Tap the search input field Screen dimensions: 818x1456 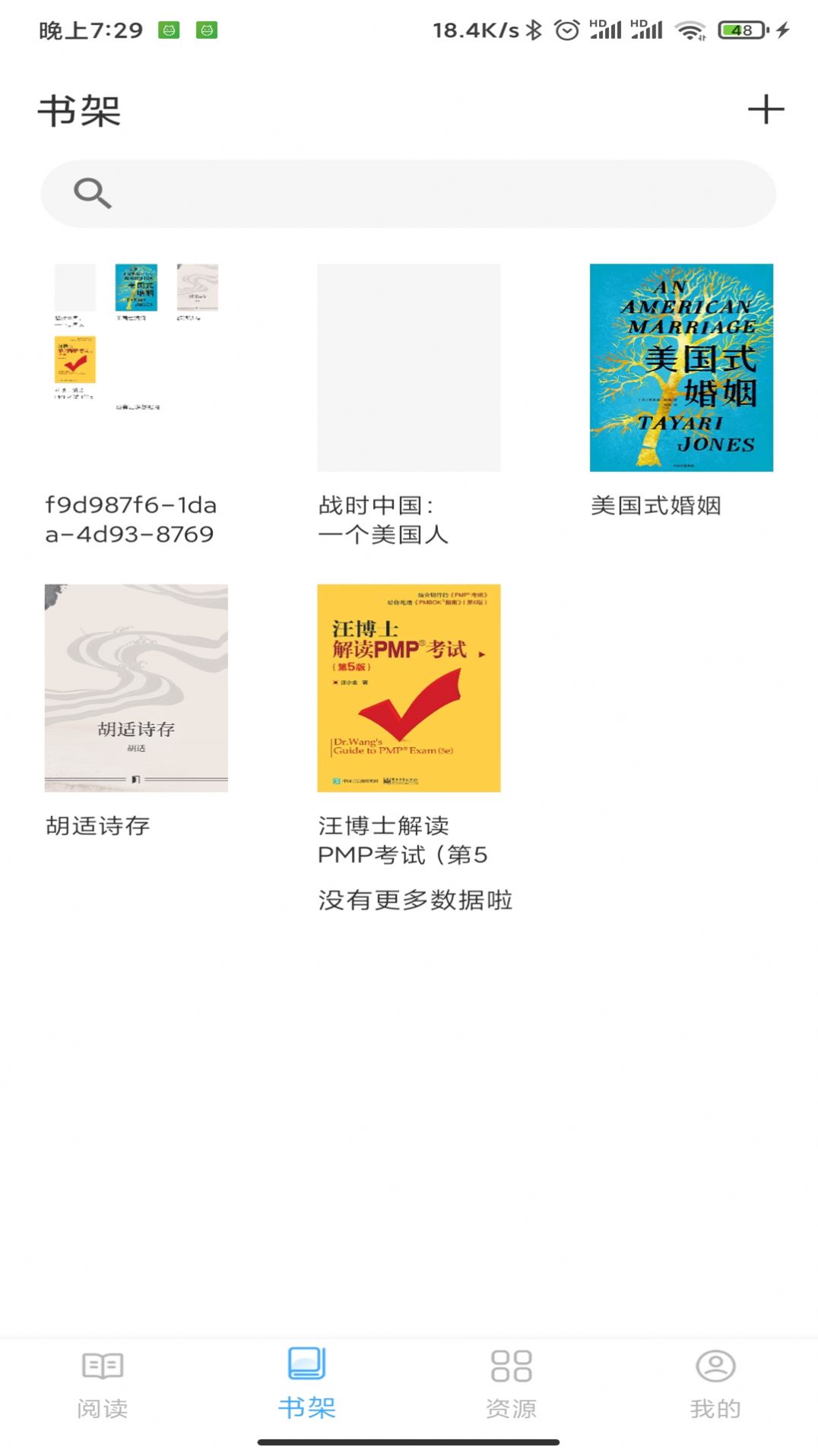coord(411,192)
